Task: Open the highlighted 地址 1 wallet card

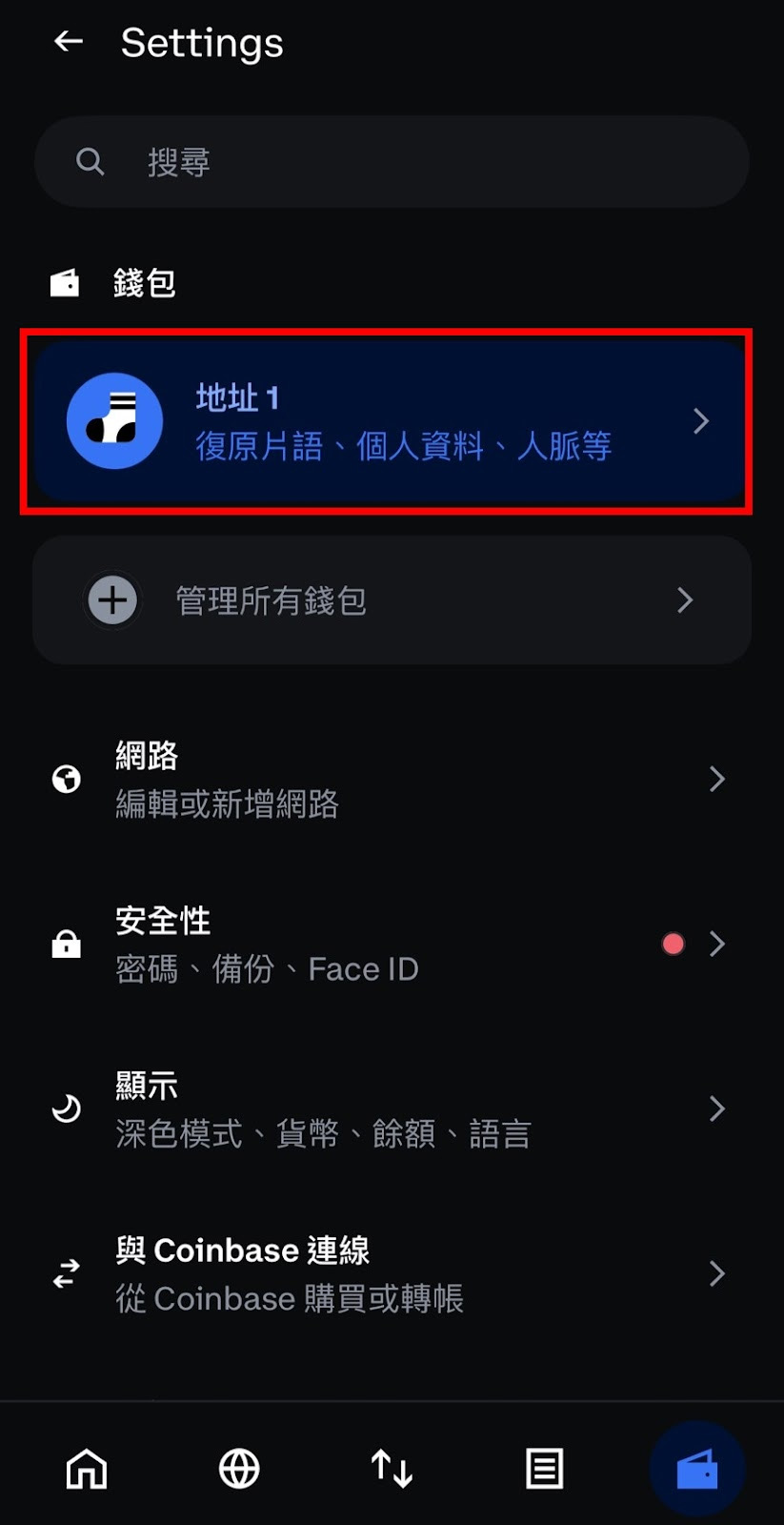Action: [392, 420]
